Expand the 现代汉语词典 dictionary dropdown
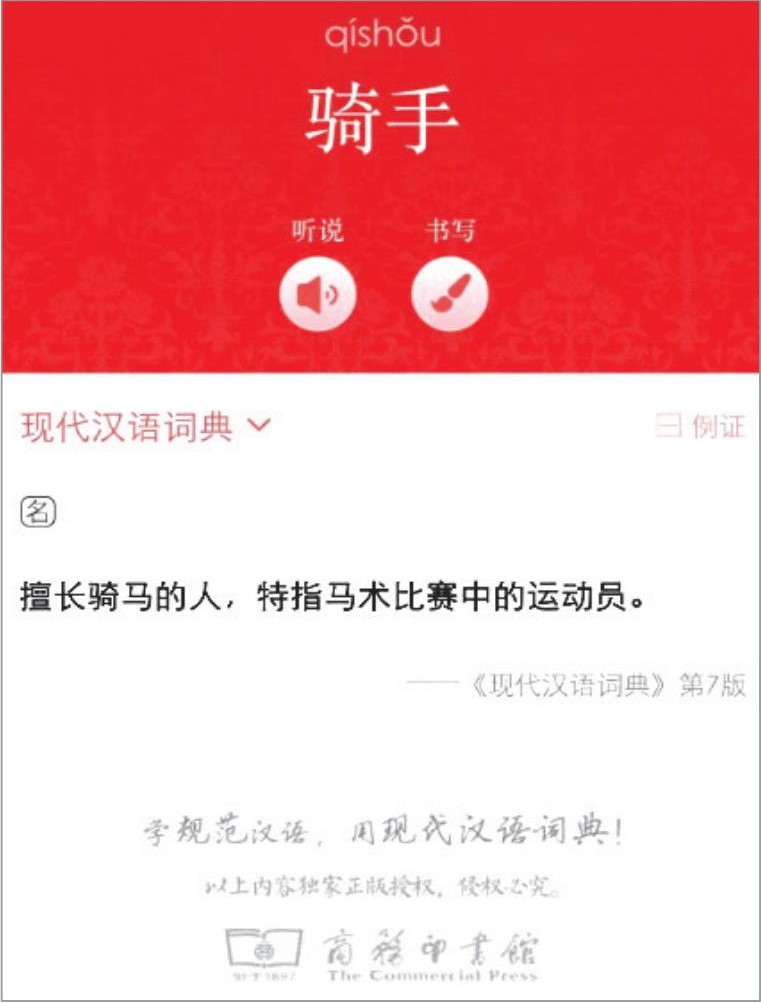This screenshot has height=1003, width=761. [146, 427]
